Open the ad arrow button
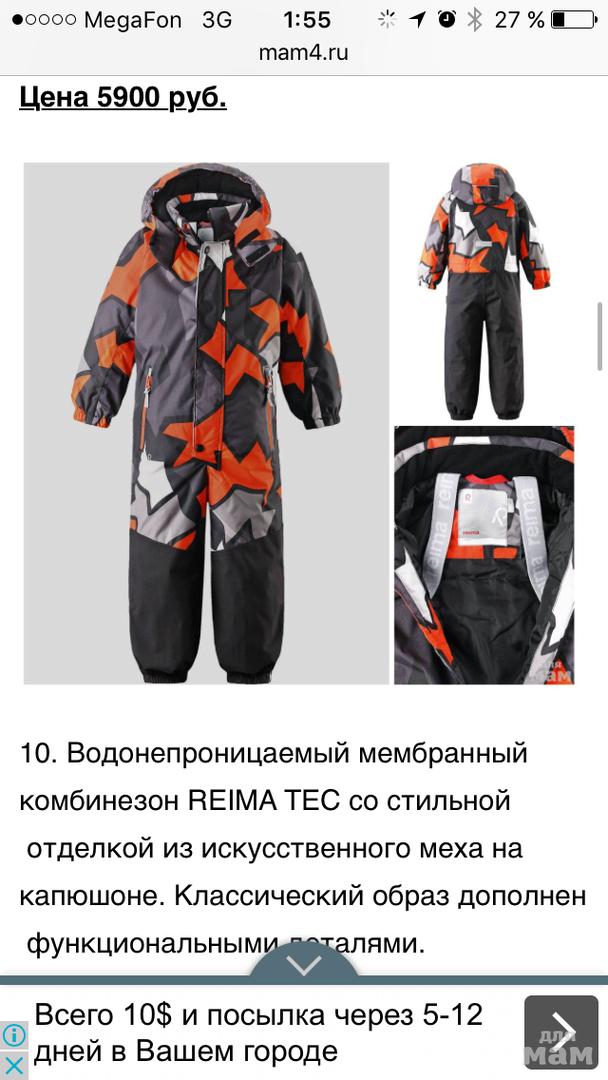Viewport: 608px width, 1080px height. [562, 1032]
